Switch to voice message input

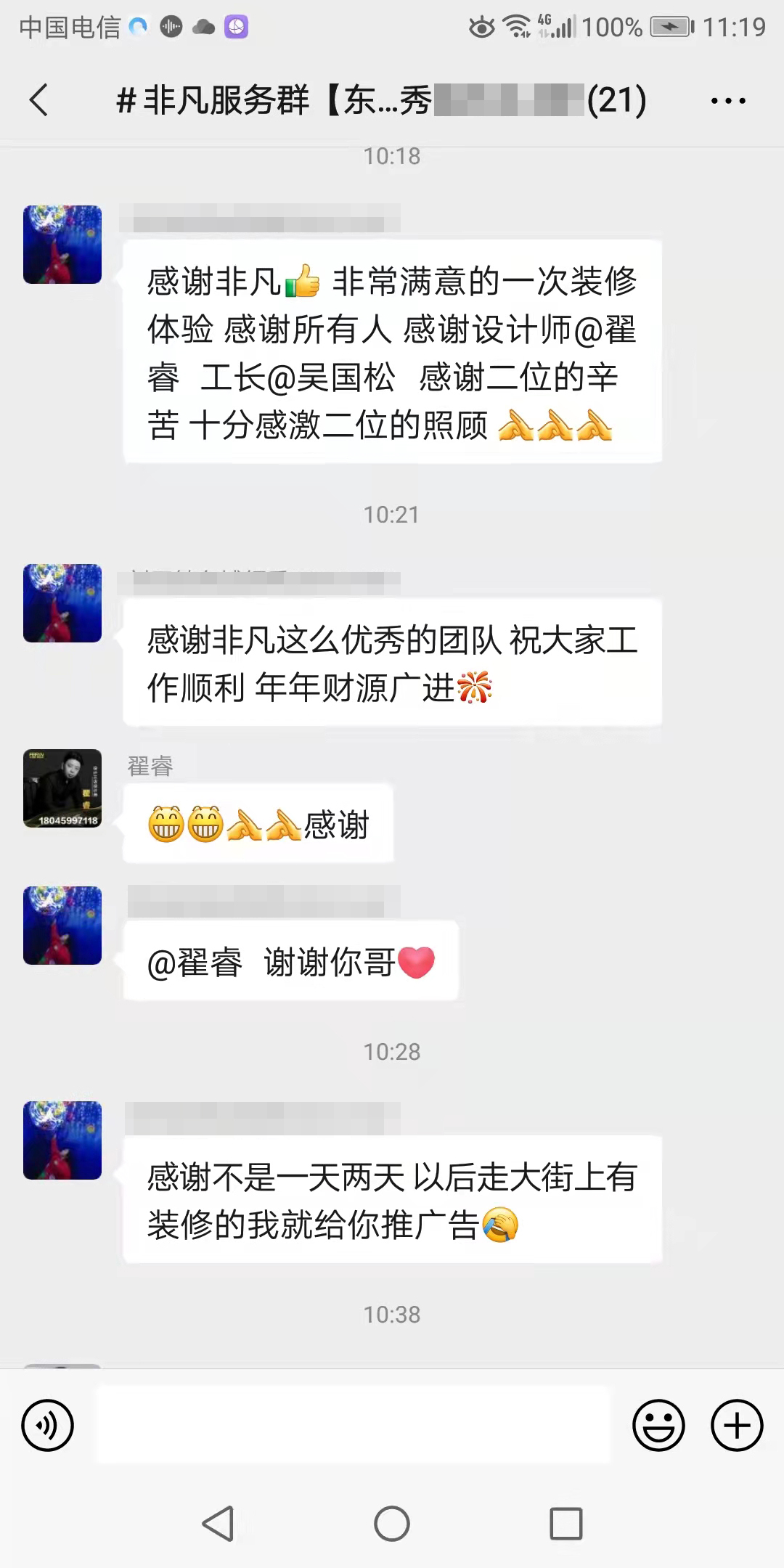(48, 1425)
